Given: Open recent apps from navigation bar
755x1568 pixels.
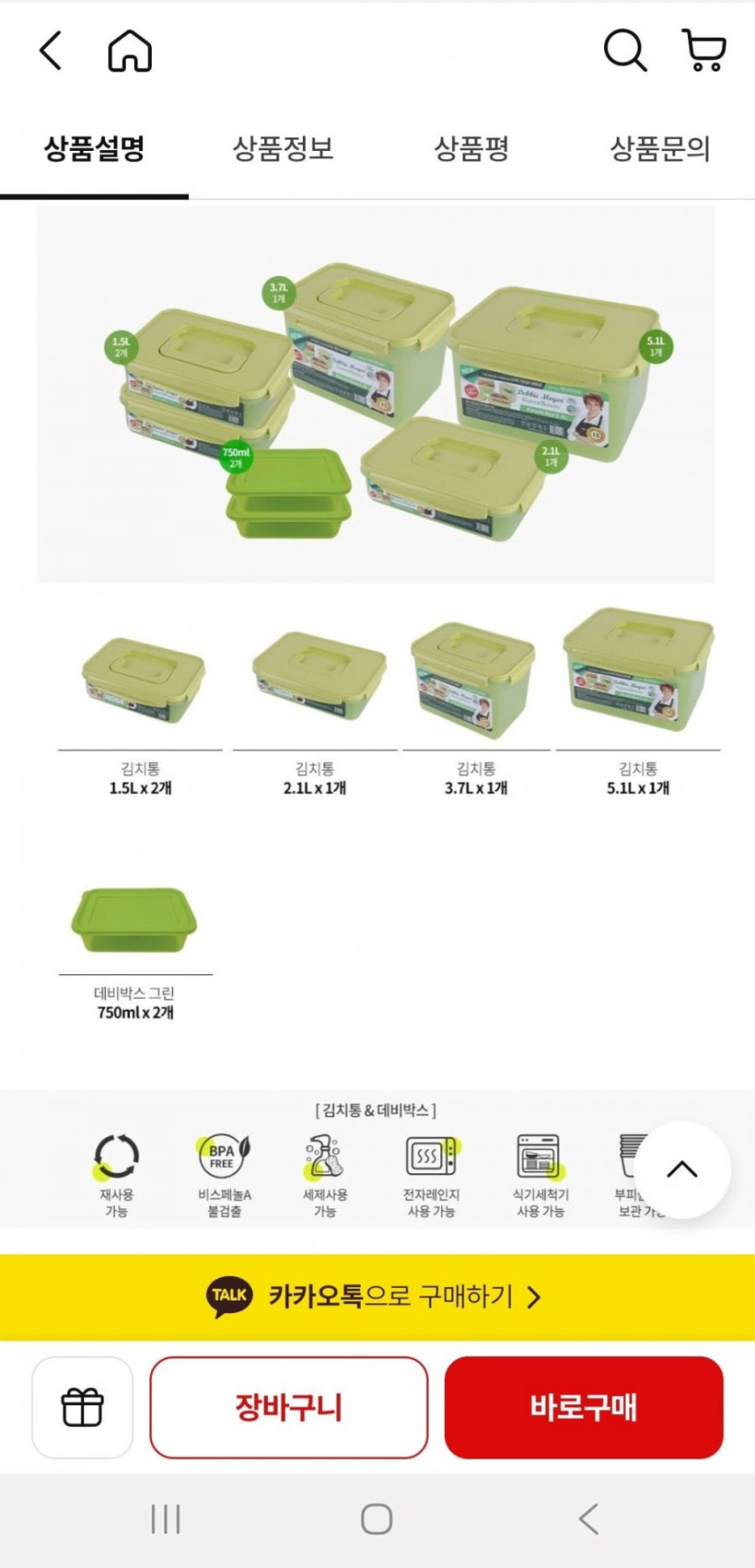Looking at the screenshot, I should pyautogui.click(x=165, y=1519).
